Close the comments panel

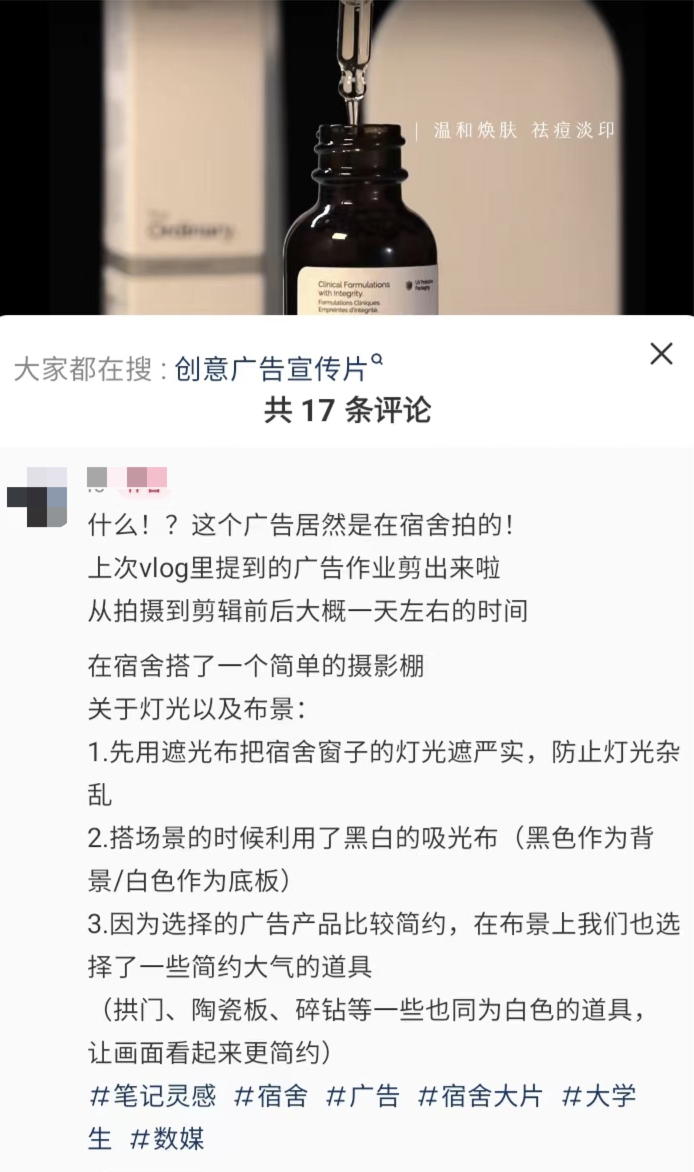point(661,354)
